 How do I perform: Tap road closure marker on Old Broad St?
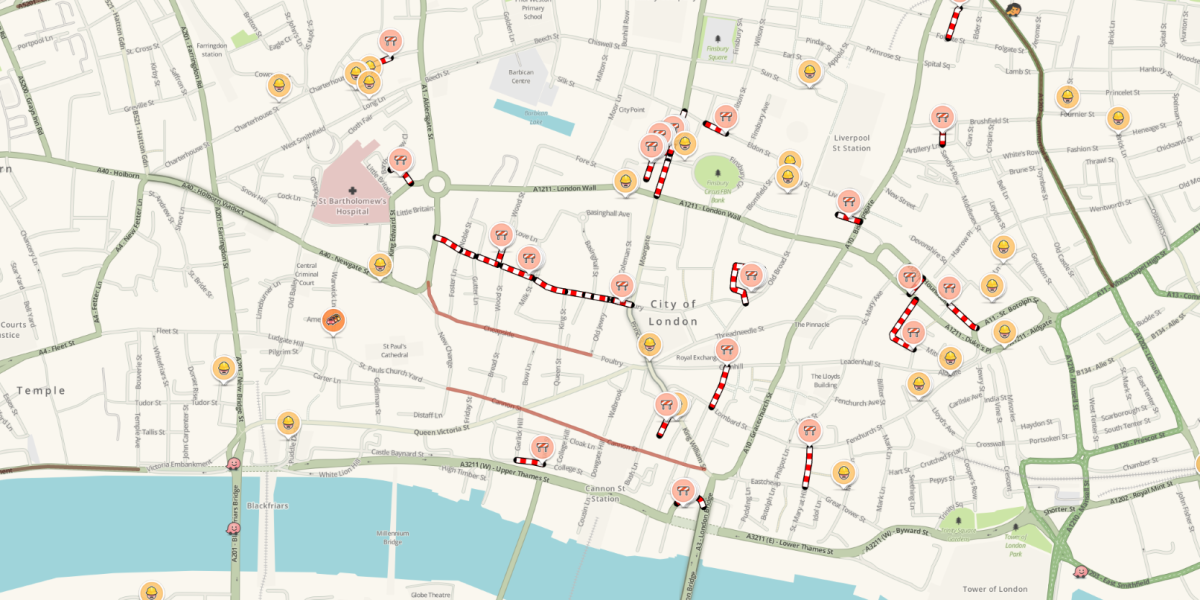(754, 272)
